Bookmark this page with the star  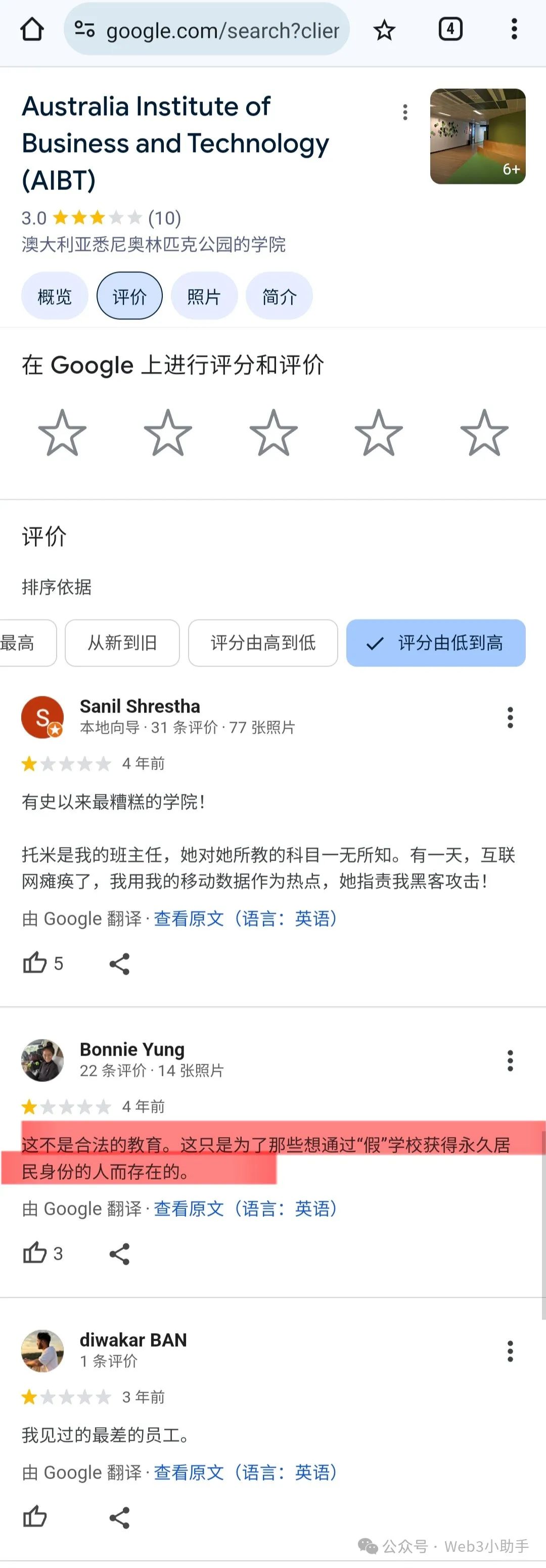[384, 30]
